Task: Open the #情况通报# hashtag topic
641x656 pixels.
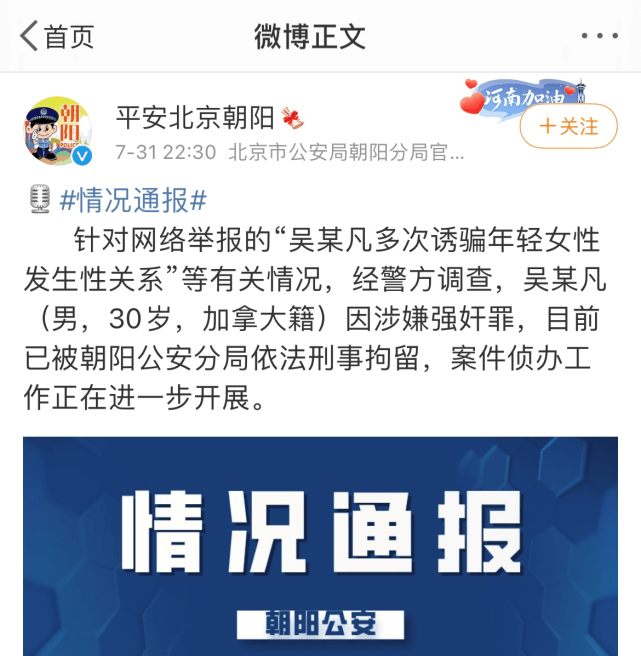Action: (132, 200)
